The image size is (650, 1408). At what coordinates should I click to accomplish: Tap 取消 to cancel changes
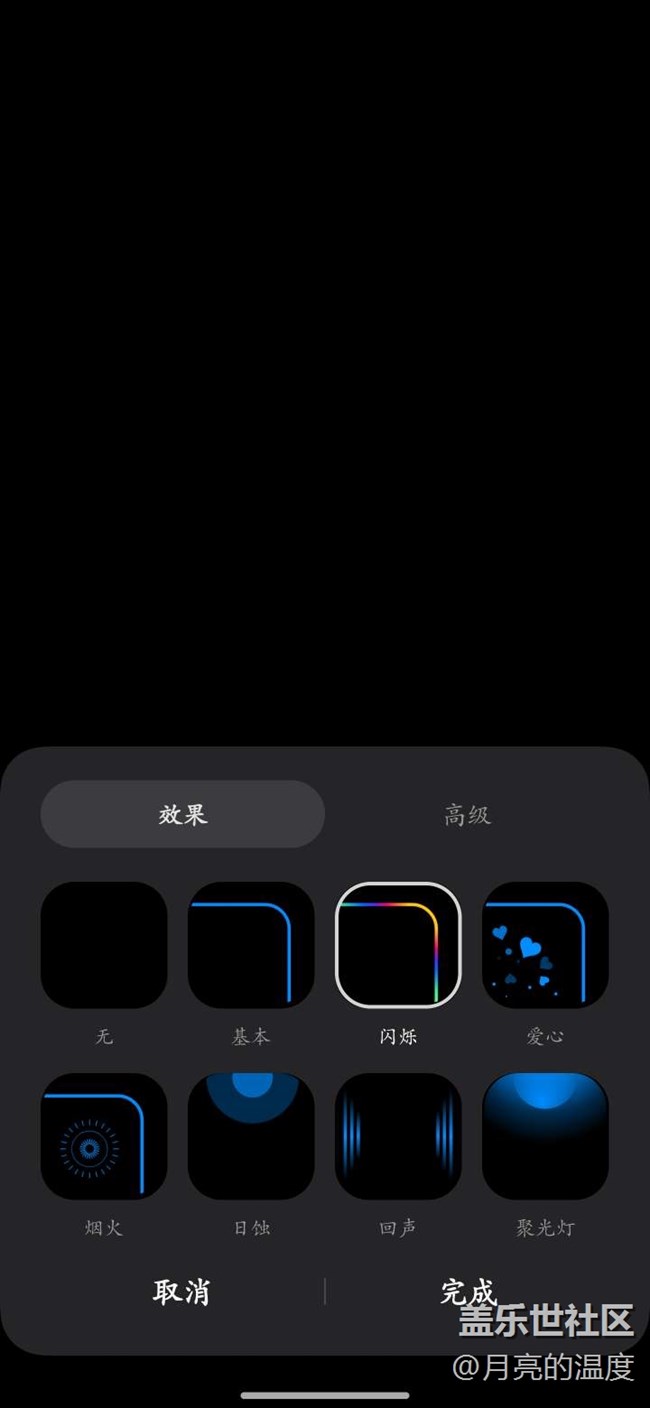[182, 1291]
